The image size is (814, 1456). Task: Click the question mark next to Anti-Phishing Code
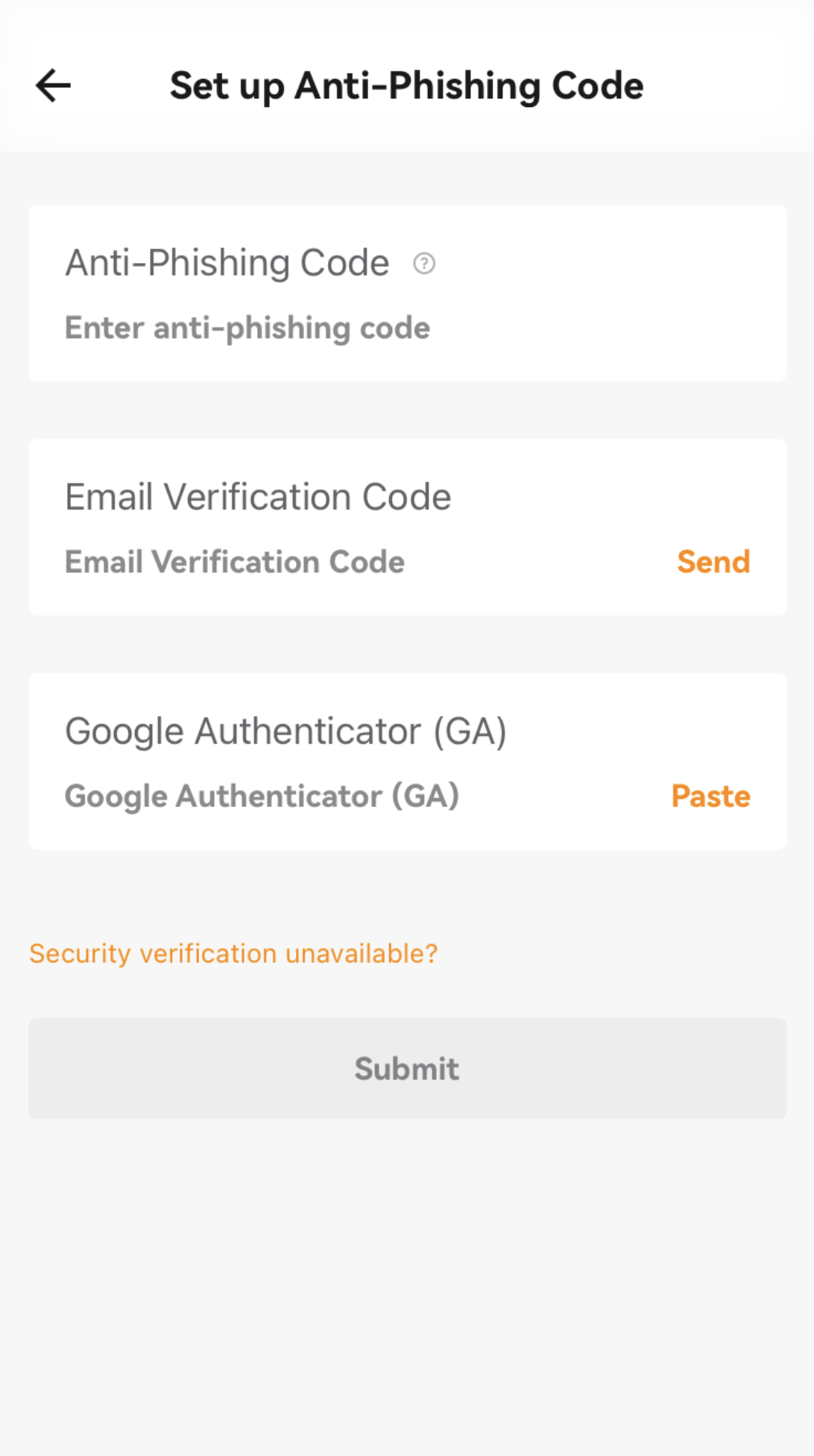(423, 263)
